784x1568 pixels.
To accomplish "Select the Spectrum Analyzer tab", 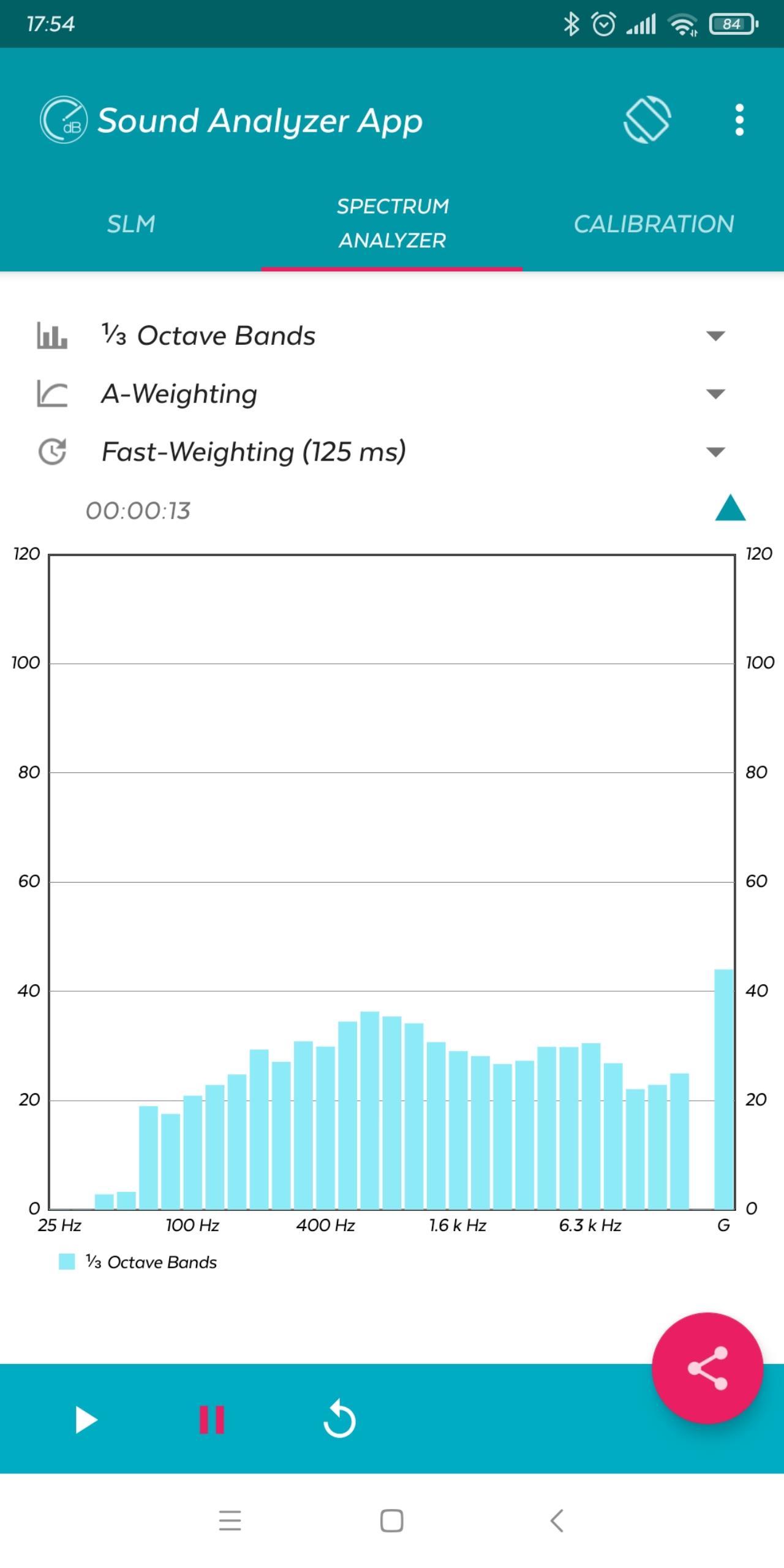I will pyautogui.click(x=392, y=224).
